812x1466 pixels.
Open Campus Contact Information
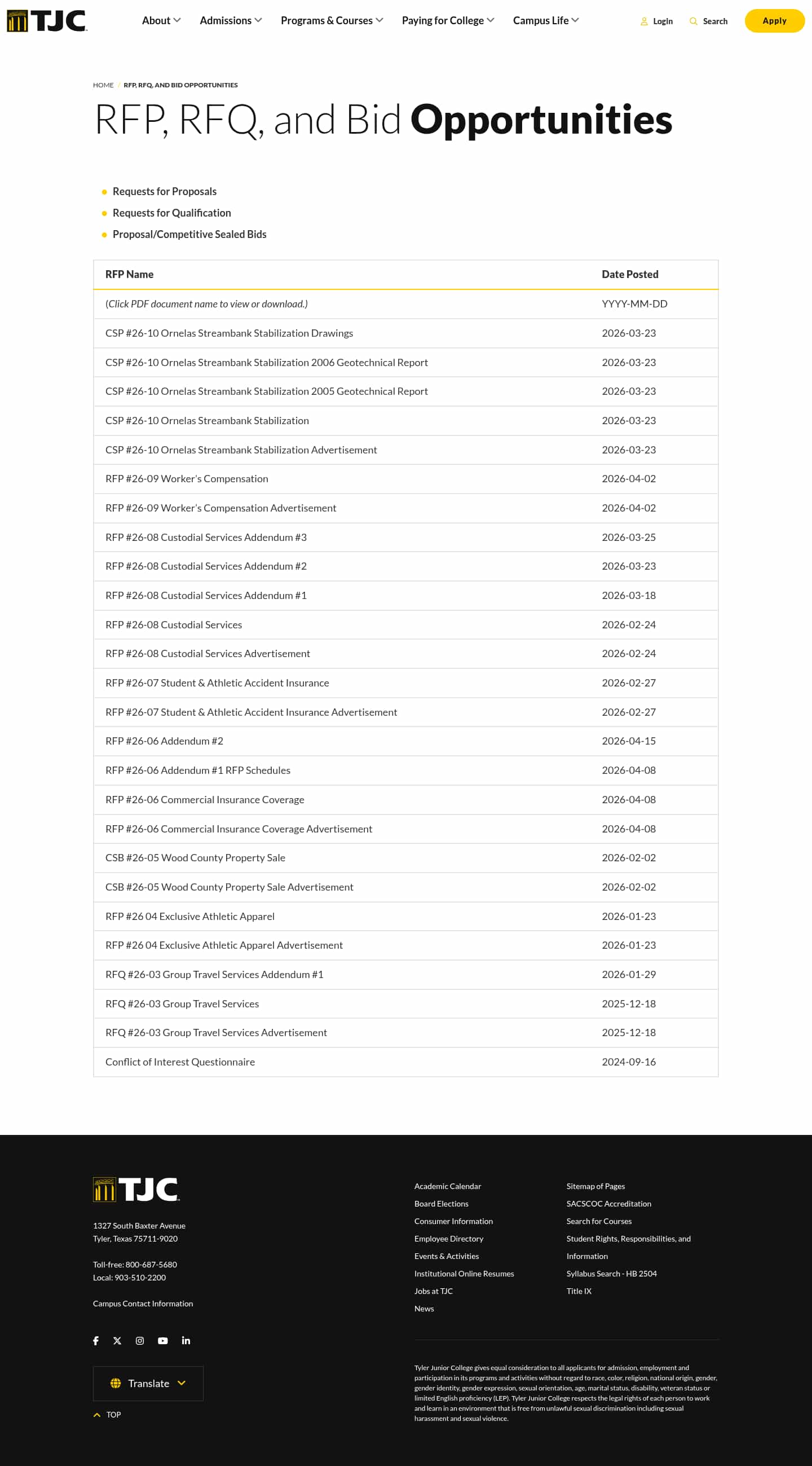click(x=143, y=1303)
